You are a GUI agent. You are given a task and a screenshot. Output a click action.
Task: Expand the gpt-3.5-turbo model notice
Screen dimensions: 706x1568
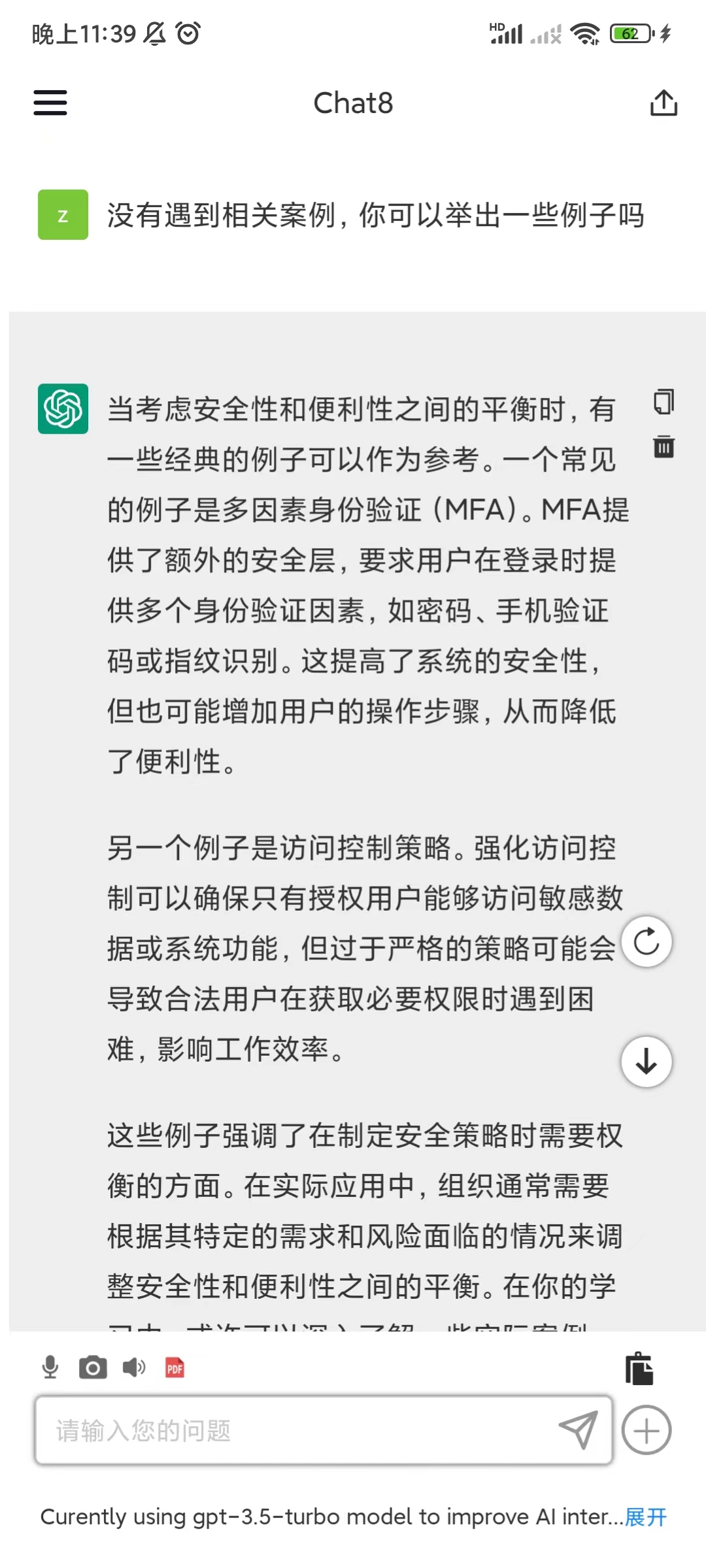(646, 1516)
